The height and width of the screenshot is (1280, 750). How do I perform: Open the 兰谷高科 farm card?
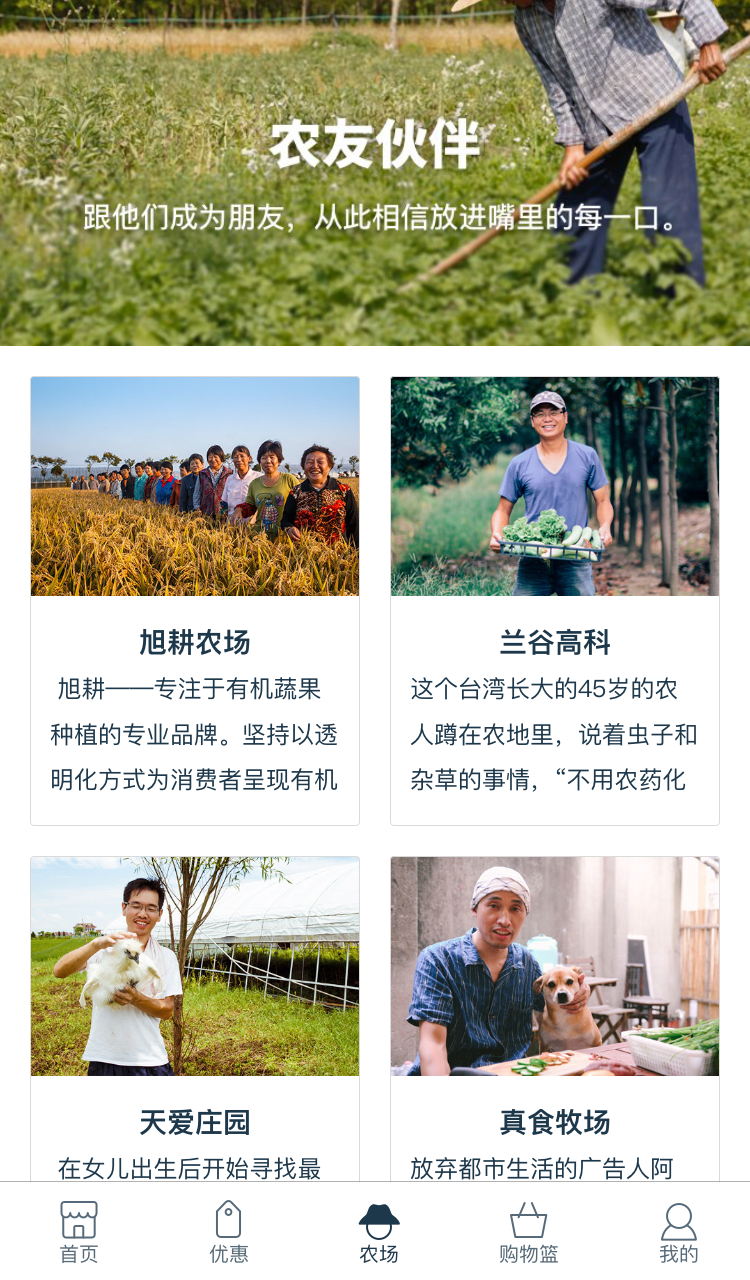click(555, 600)
